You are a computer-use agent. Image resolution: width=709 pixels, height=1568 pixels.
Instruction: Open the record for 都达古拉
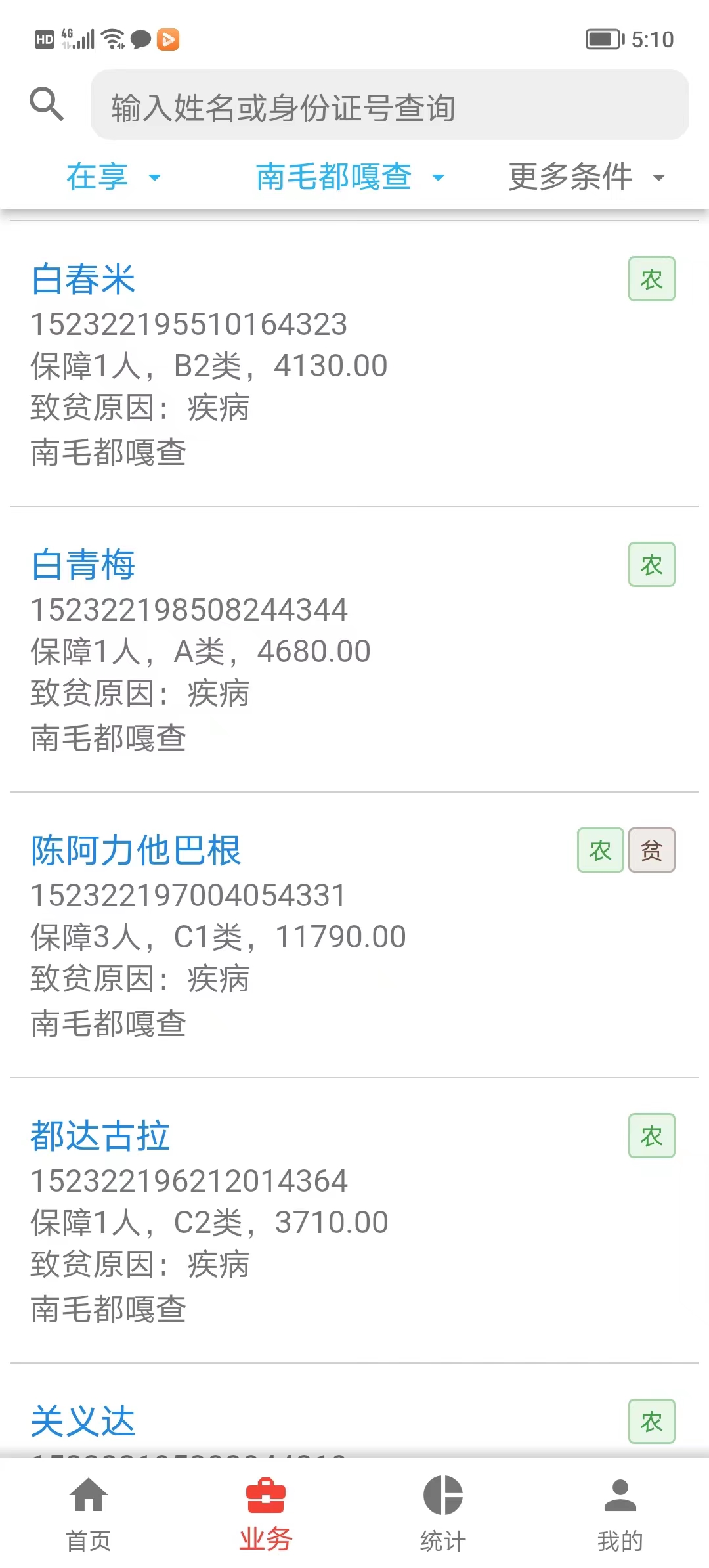[x=354, y=1221]
